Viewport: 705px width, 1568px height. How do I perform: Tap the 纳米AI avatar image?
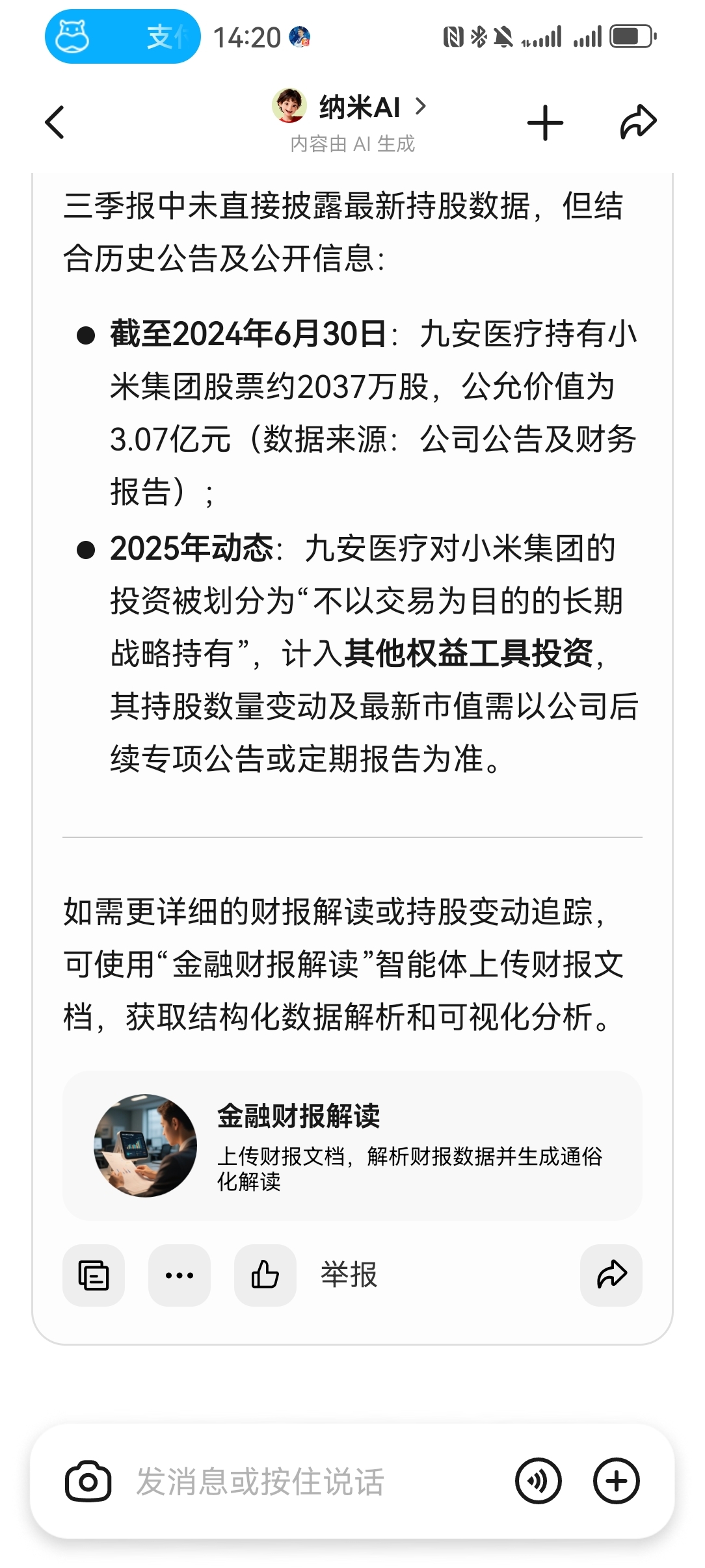coord(288,107)
